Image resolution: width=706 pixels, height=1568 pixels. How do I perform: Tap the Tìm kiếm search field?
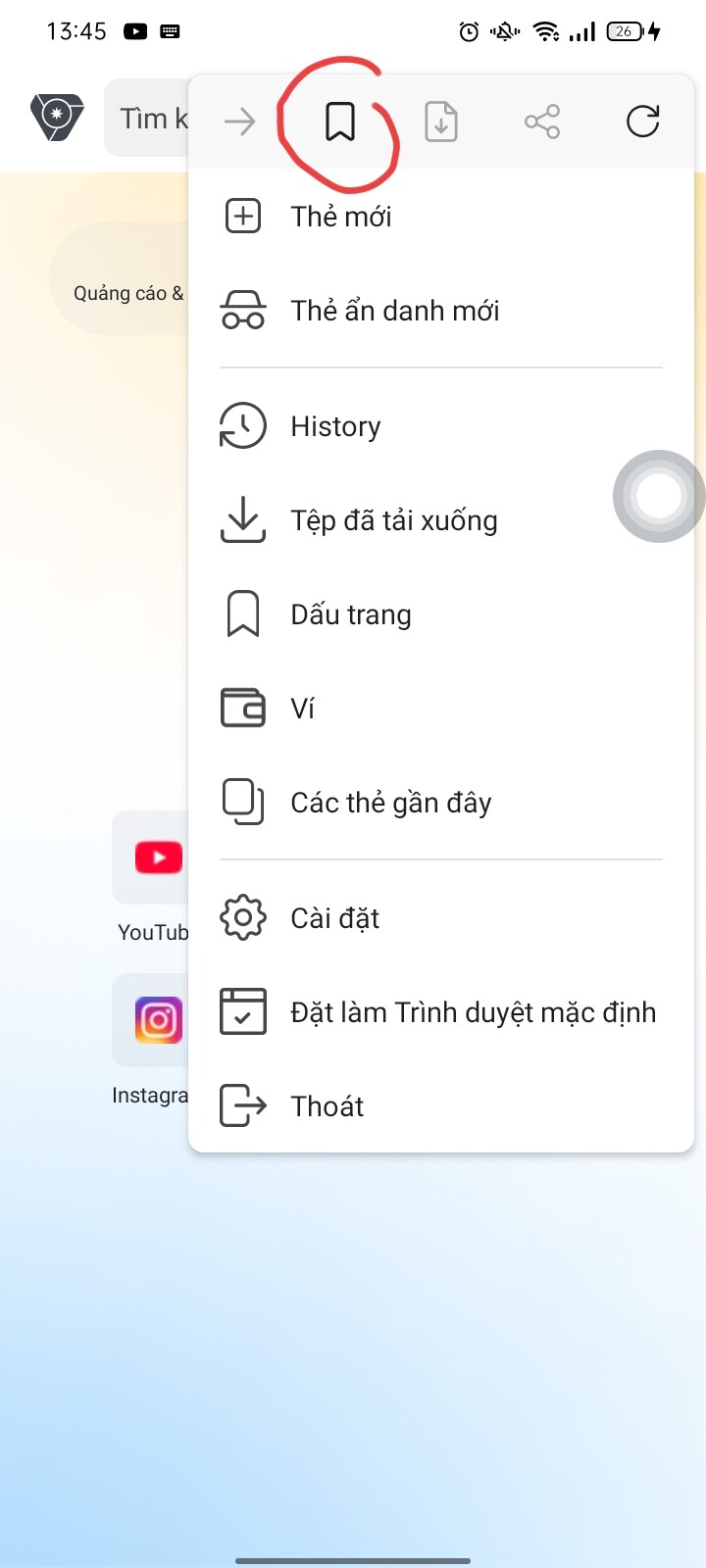click(147, 118)
